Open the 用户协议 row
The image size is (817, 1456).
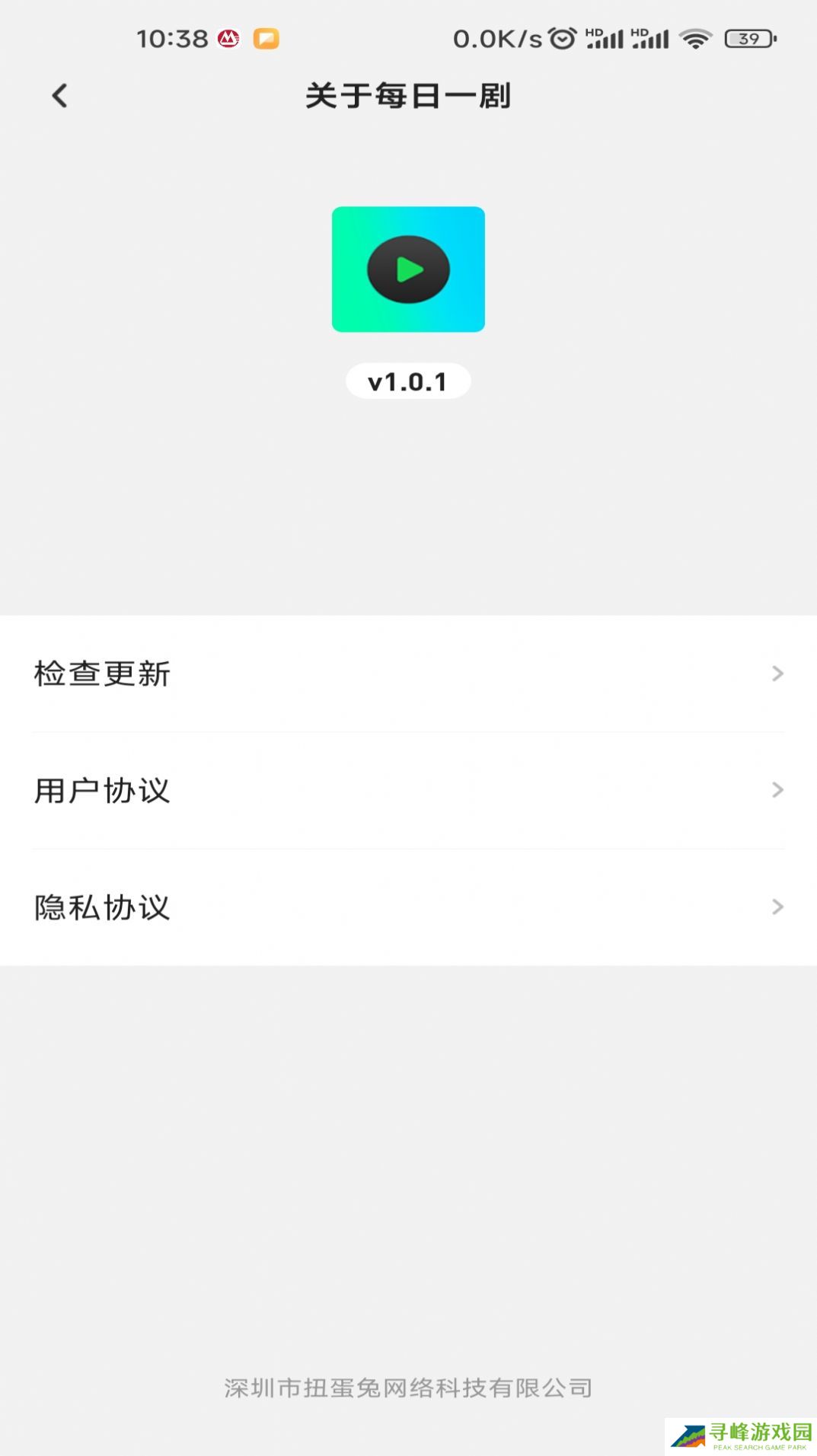(408, 791)
